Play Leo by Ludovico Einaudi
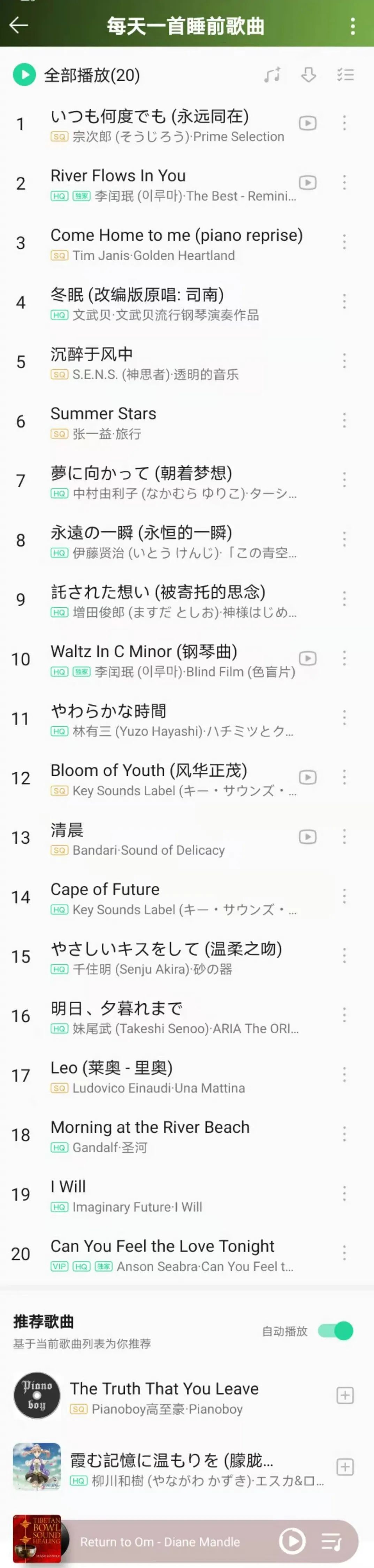Screen dimensions: 374x1568 pos(112,1068)
